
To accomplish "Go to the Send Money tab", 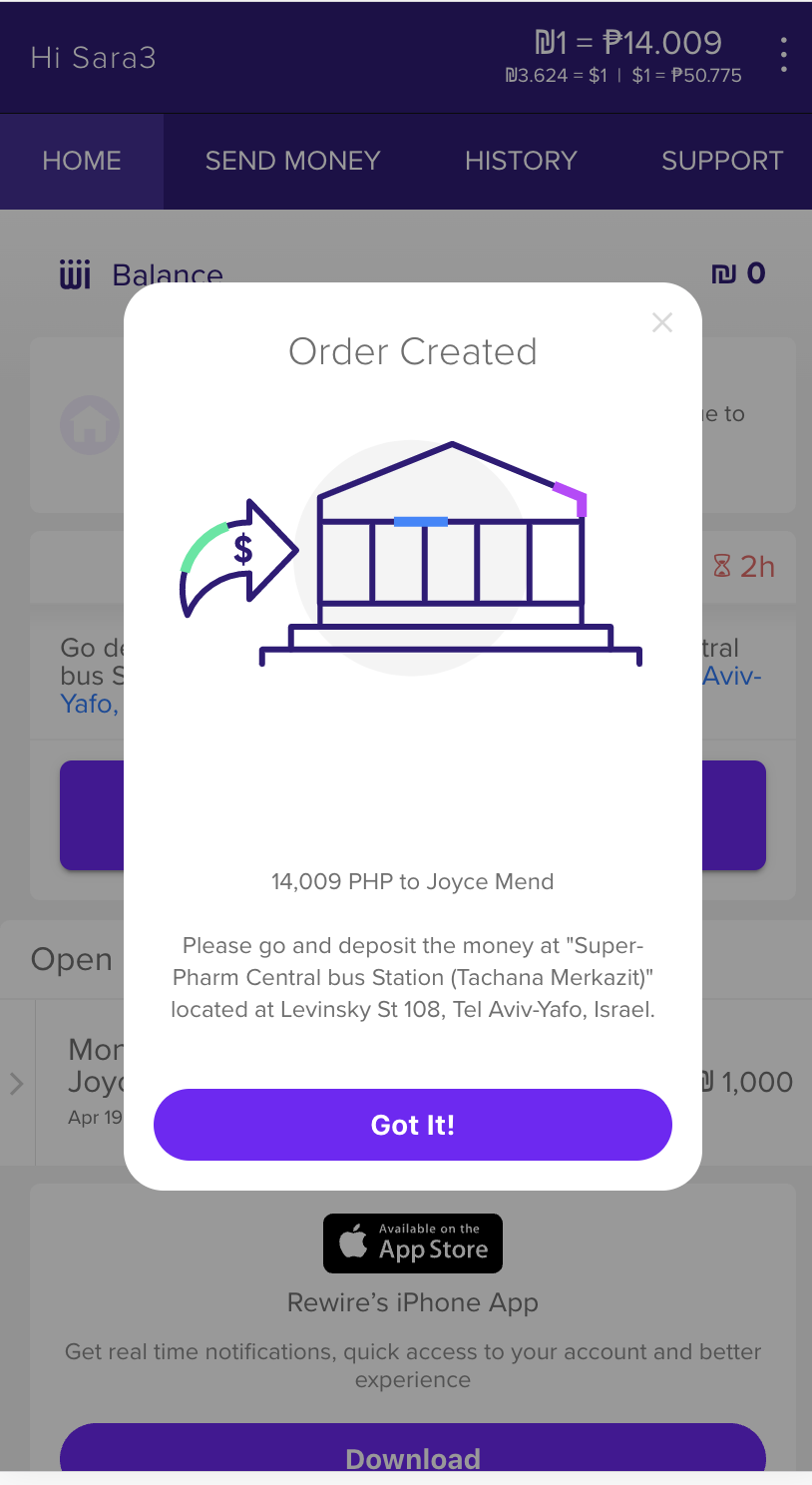I will [292, 161].
